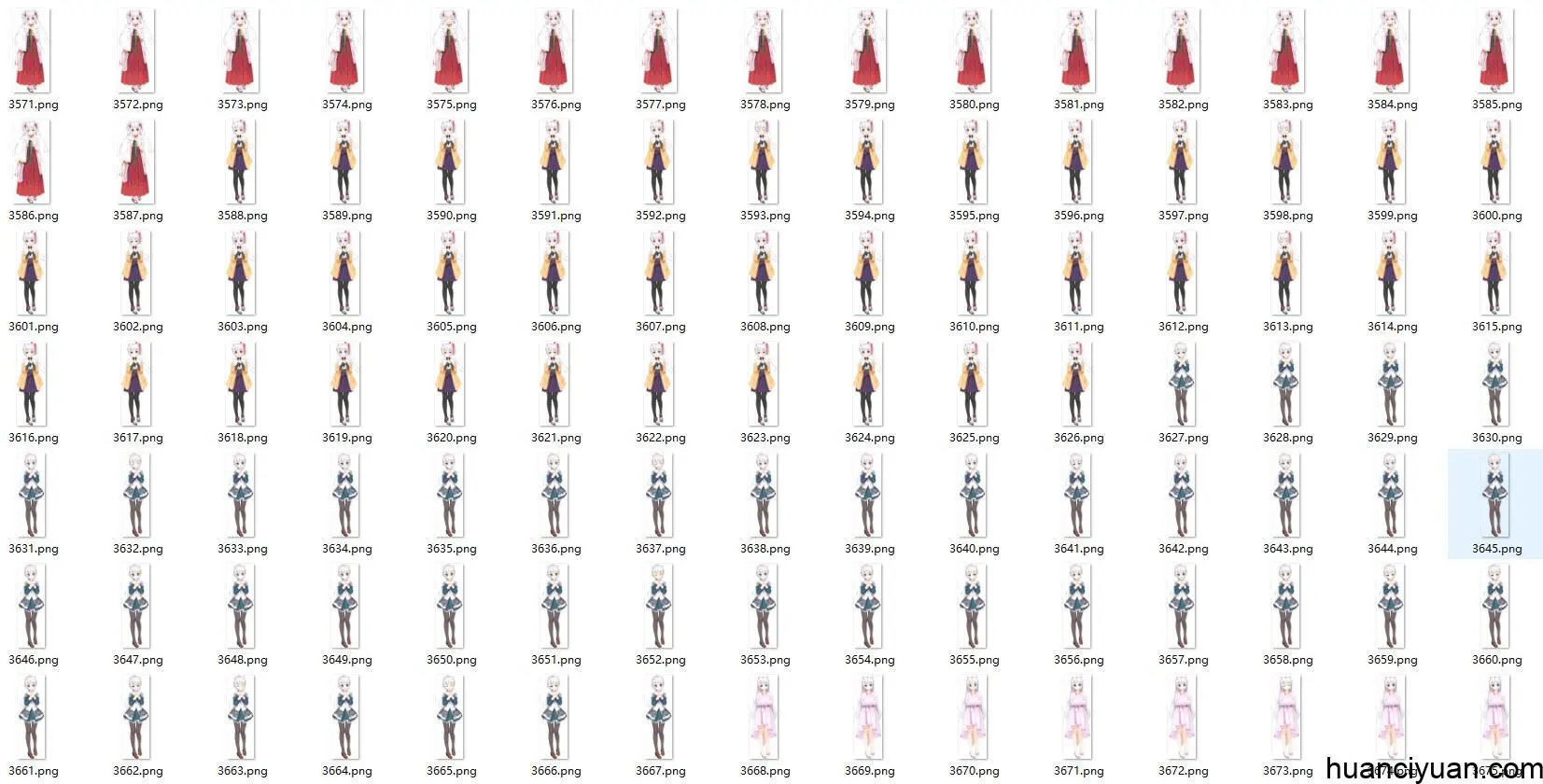Open the 3600.png image
1543x784 pixels.
tap(1496, 162)
